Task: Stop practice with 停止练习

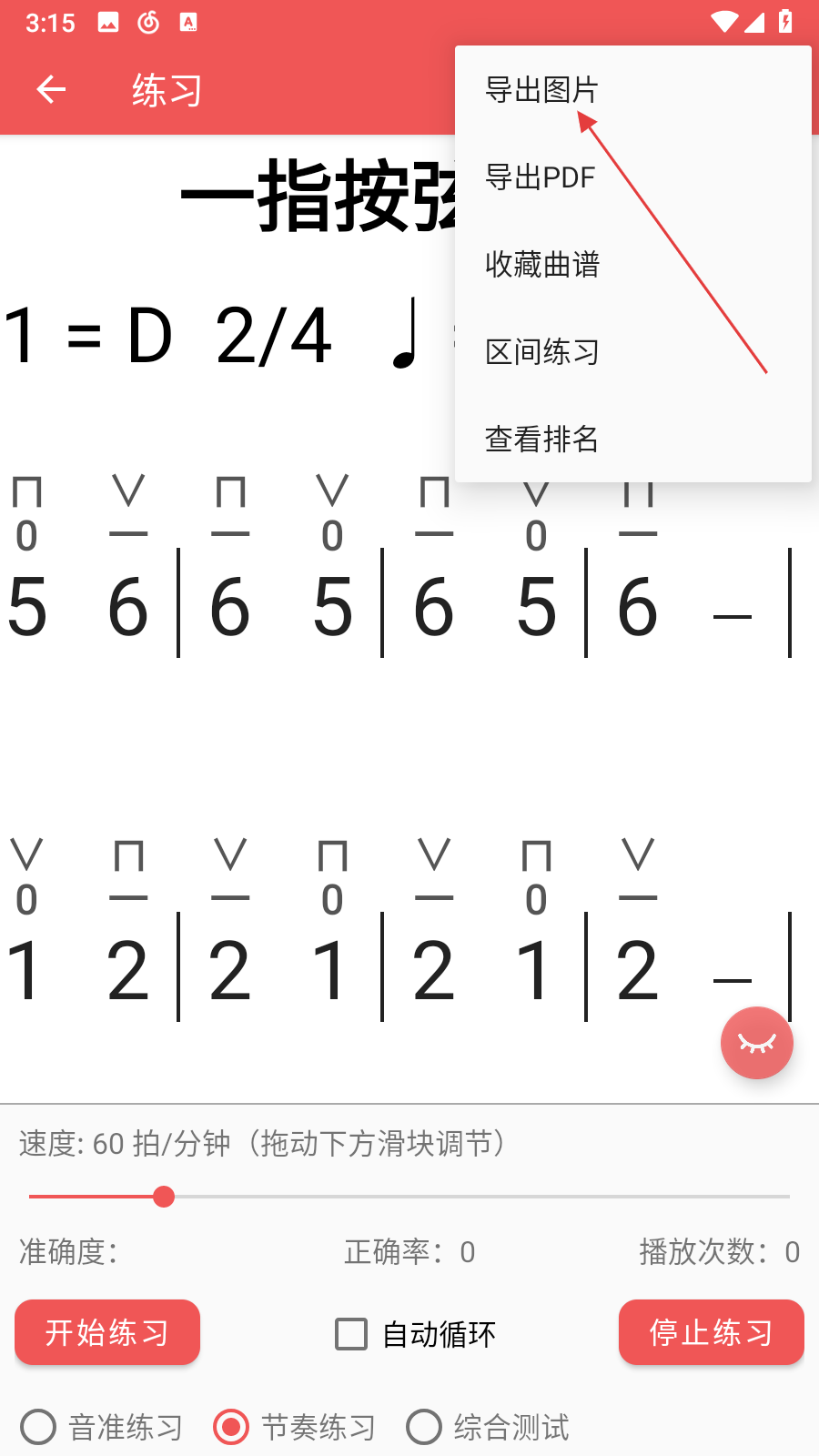Action: click(711, 1332)
